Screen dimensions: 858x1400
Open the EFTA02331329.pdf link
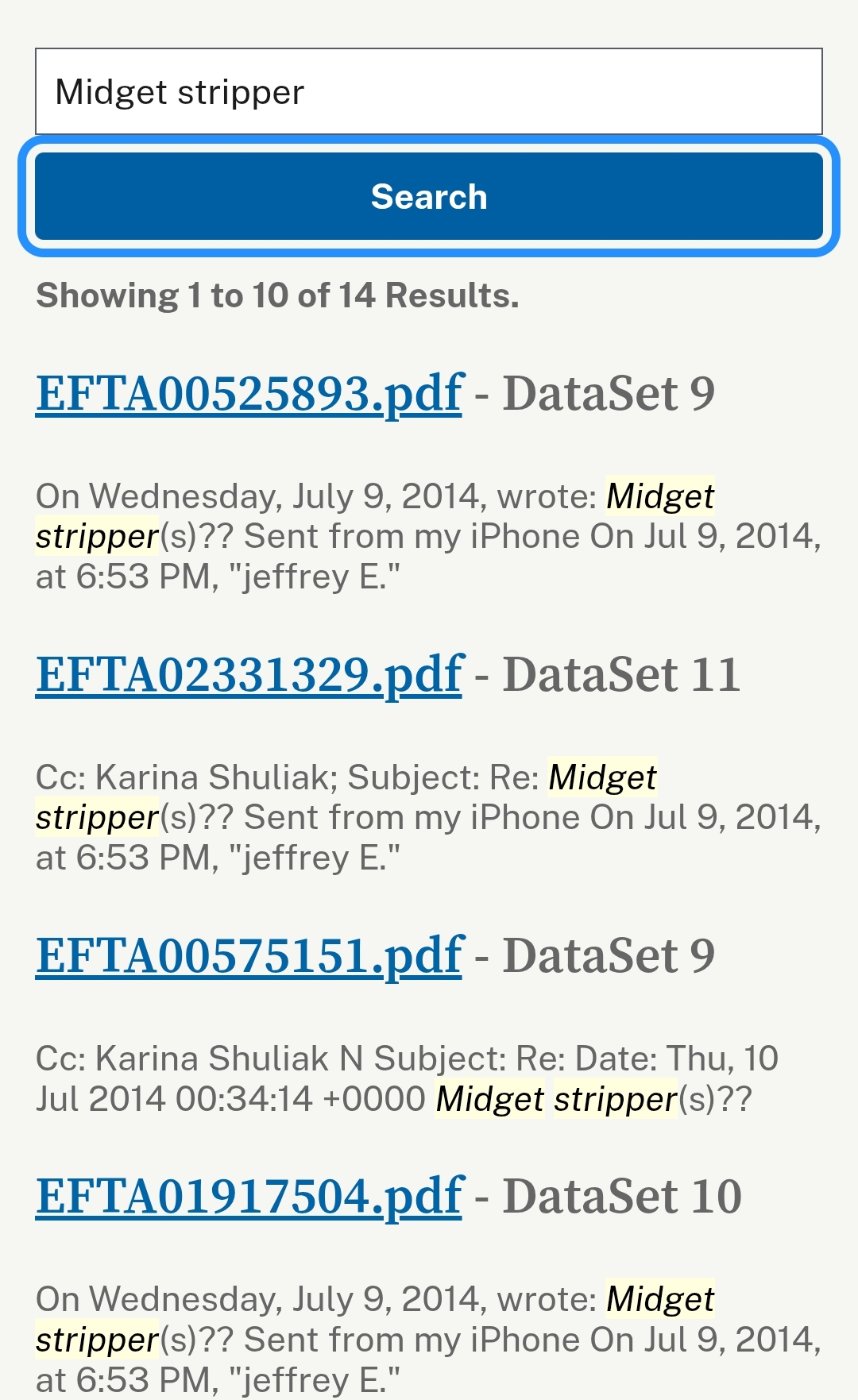[x=249, y=674]
